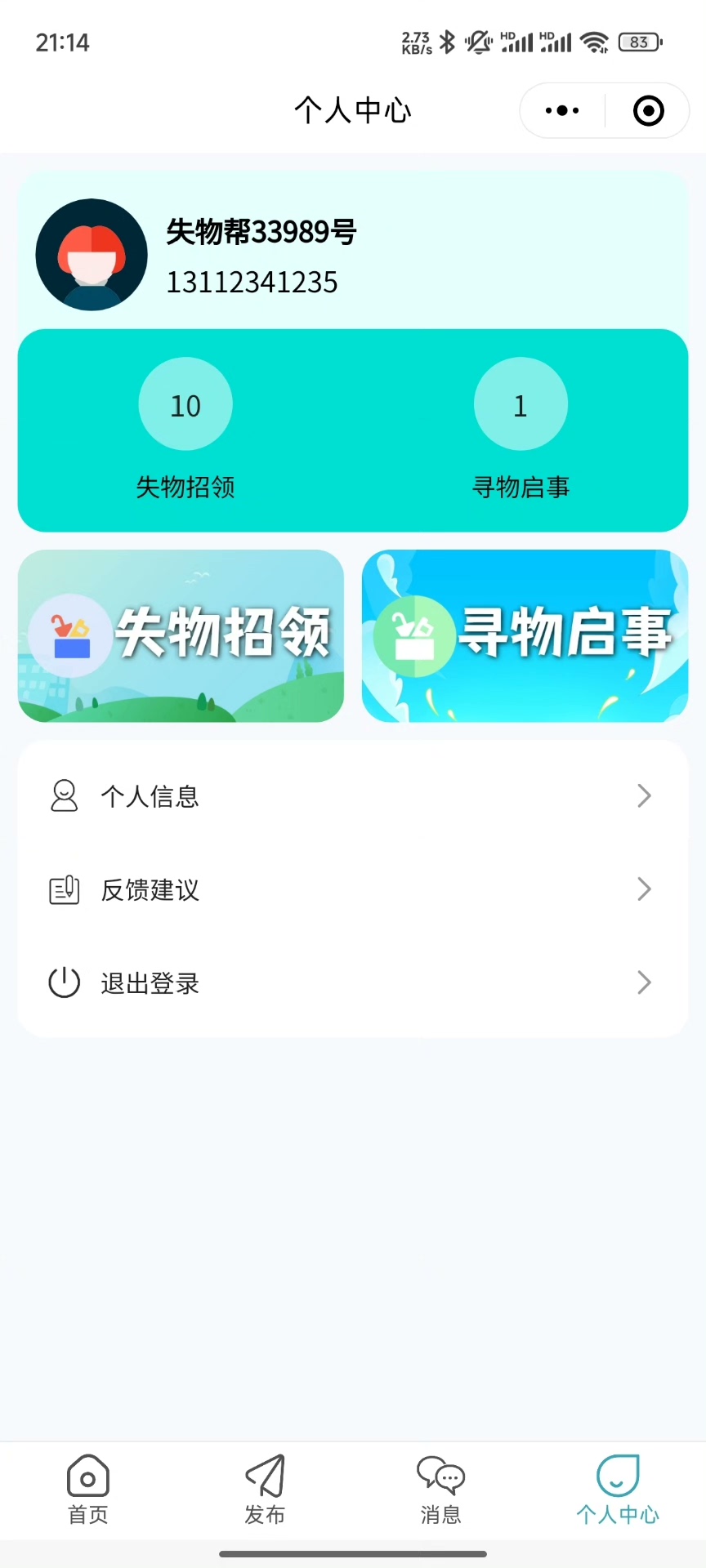Select 退出登录 to log out
Screen dimensions: 706x1568
(352, 982)
